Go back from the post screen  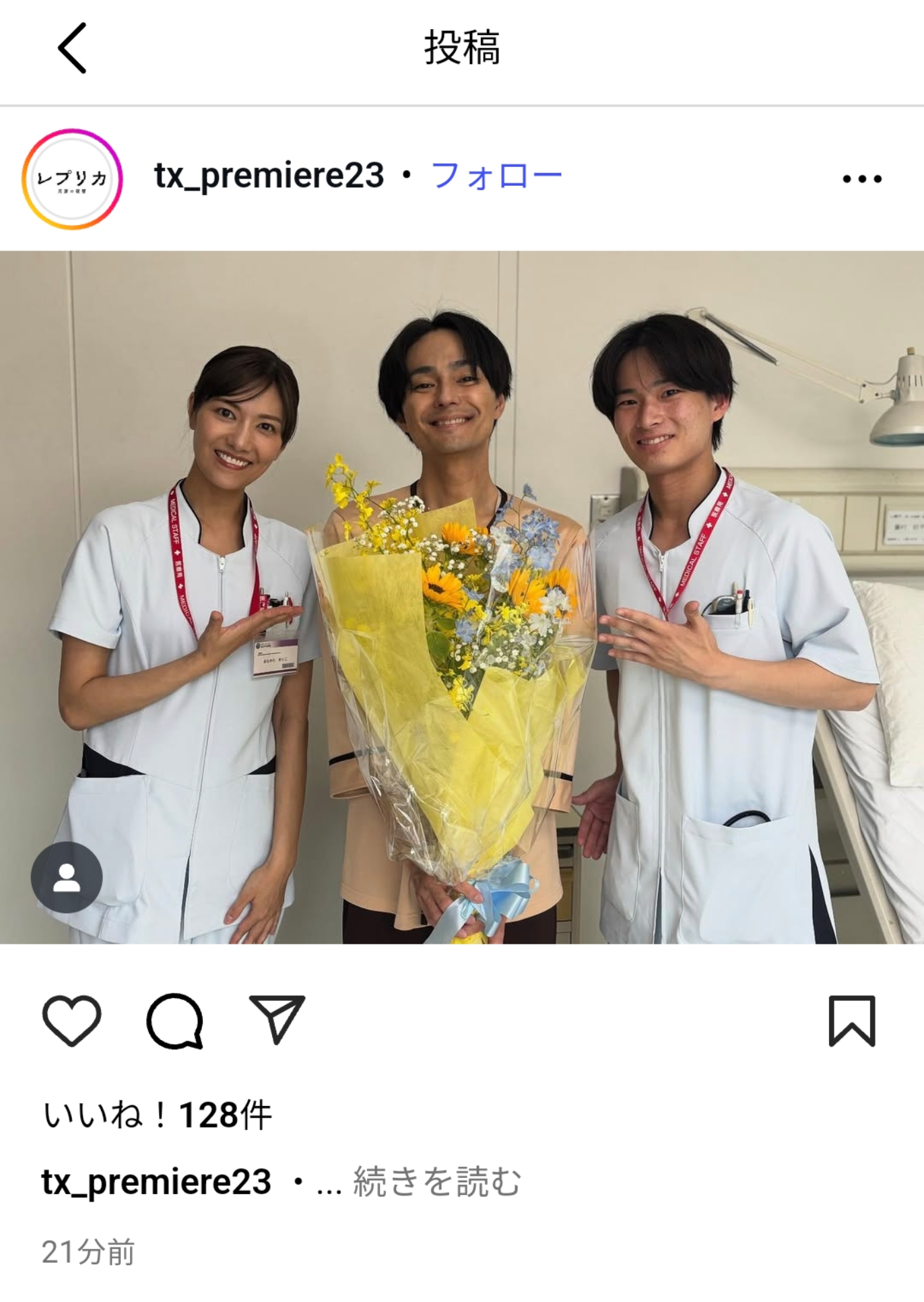click(x=72, y=48)
